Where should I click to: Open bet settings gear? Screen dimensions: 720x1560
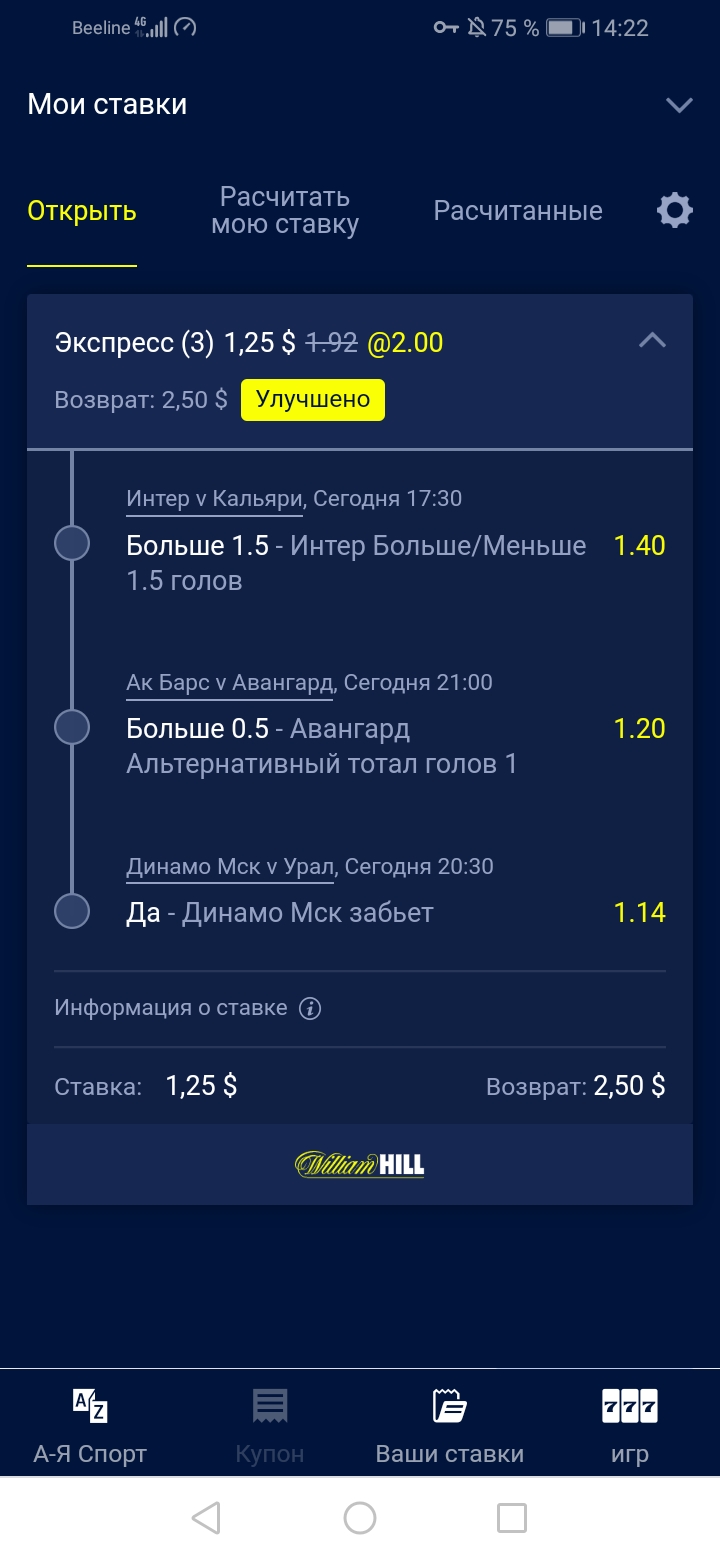(x=674, y=211)
